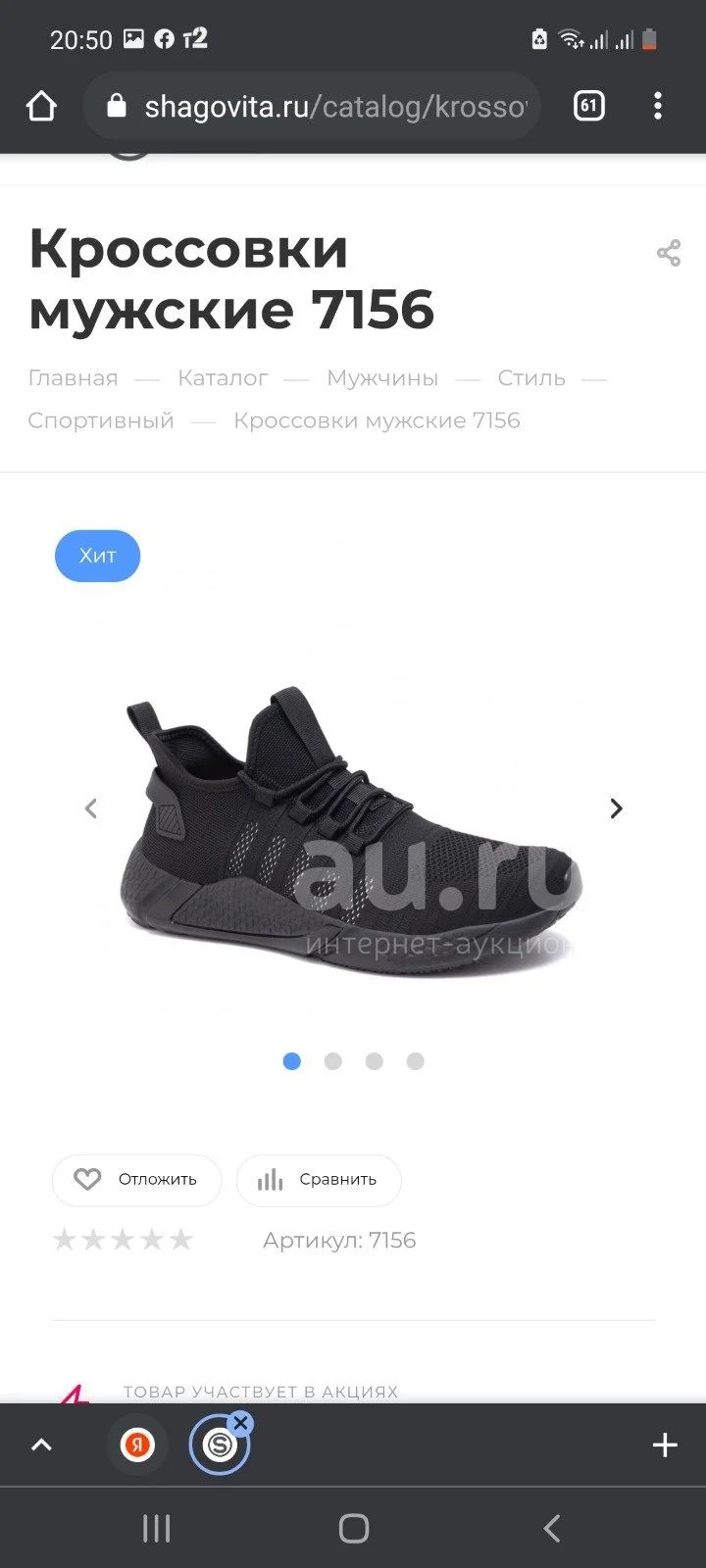The width and height of the screenshot is (706, 1568).
Task: Add sneakers to Отложить wishlist
Action: [136, 1180]
